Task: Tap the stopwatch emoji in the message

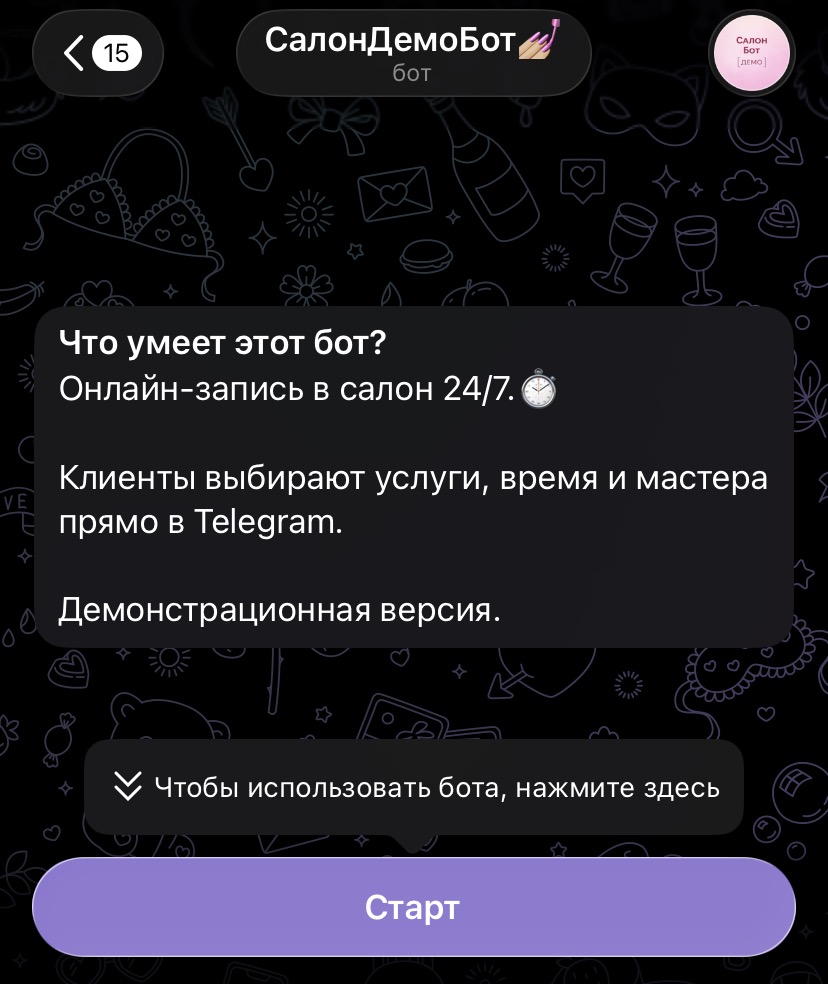Action: (x=538, y=389)
